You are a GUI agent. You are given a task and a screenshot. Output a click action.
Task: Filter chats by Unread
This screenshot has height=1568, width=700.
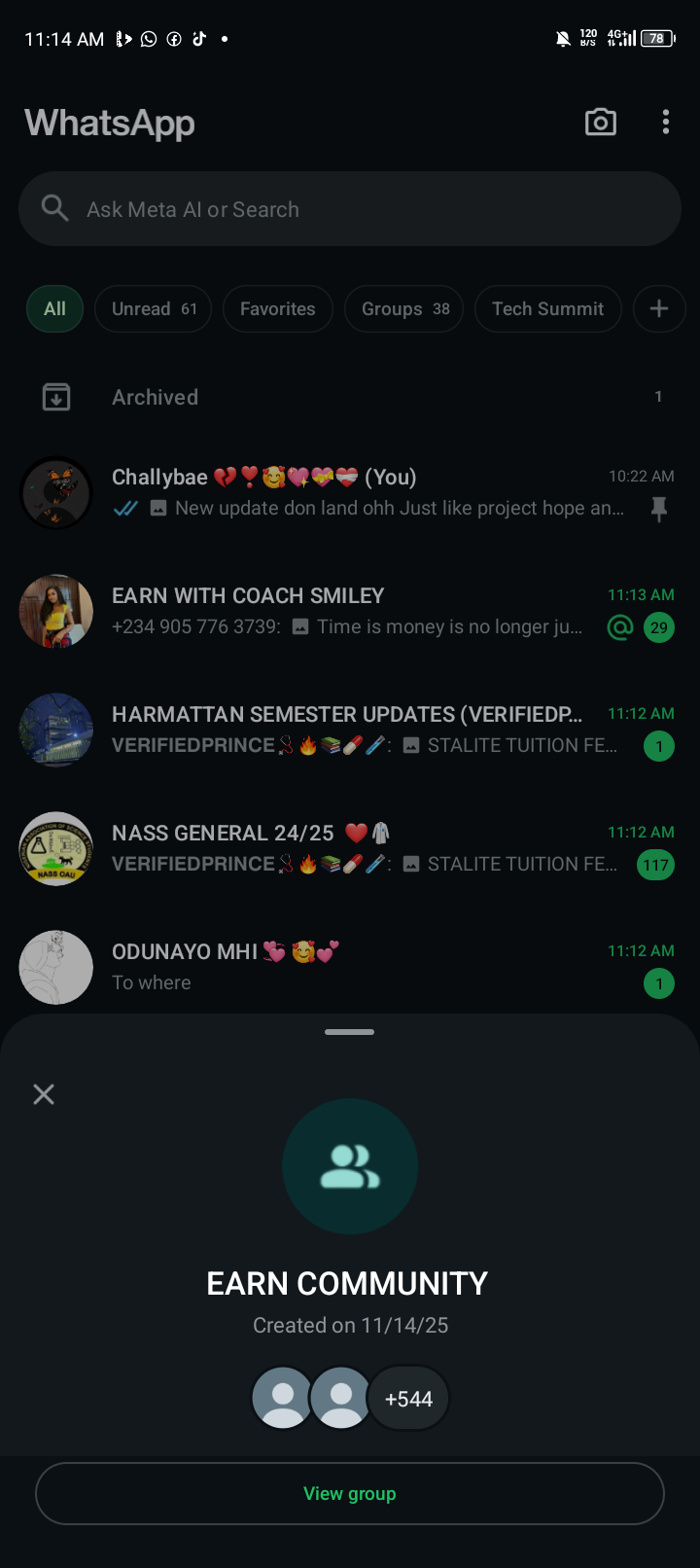point(154,309)
